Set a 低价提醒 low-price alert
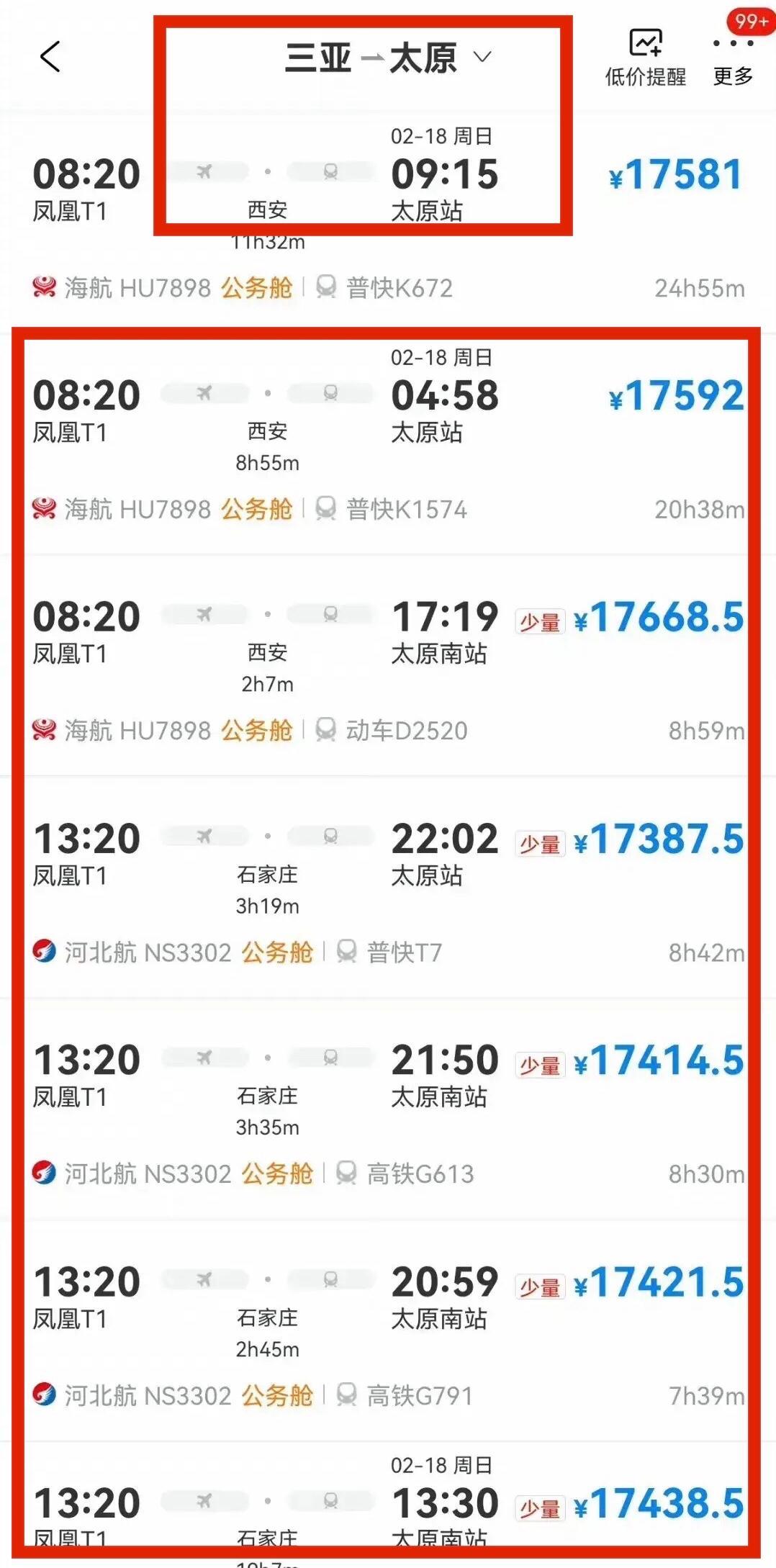776x1568 pixels. coord(645,58)
